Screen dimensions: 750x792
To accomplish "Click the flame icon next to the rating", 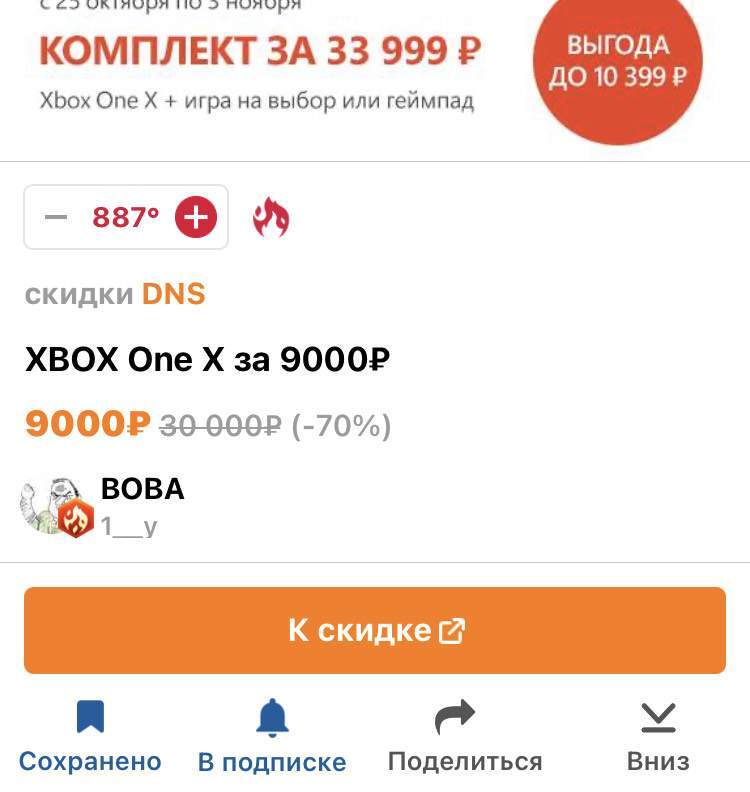I will point(271,216).
